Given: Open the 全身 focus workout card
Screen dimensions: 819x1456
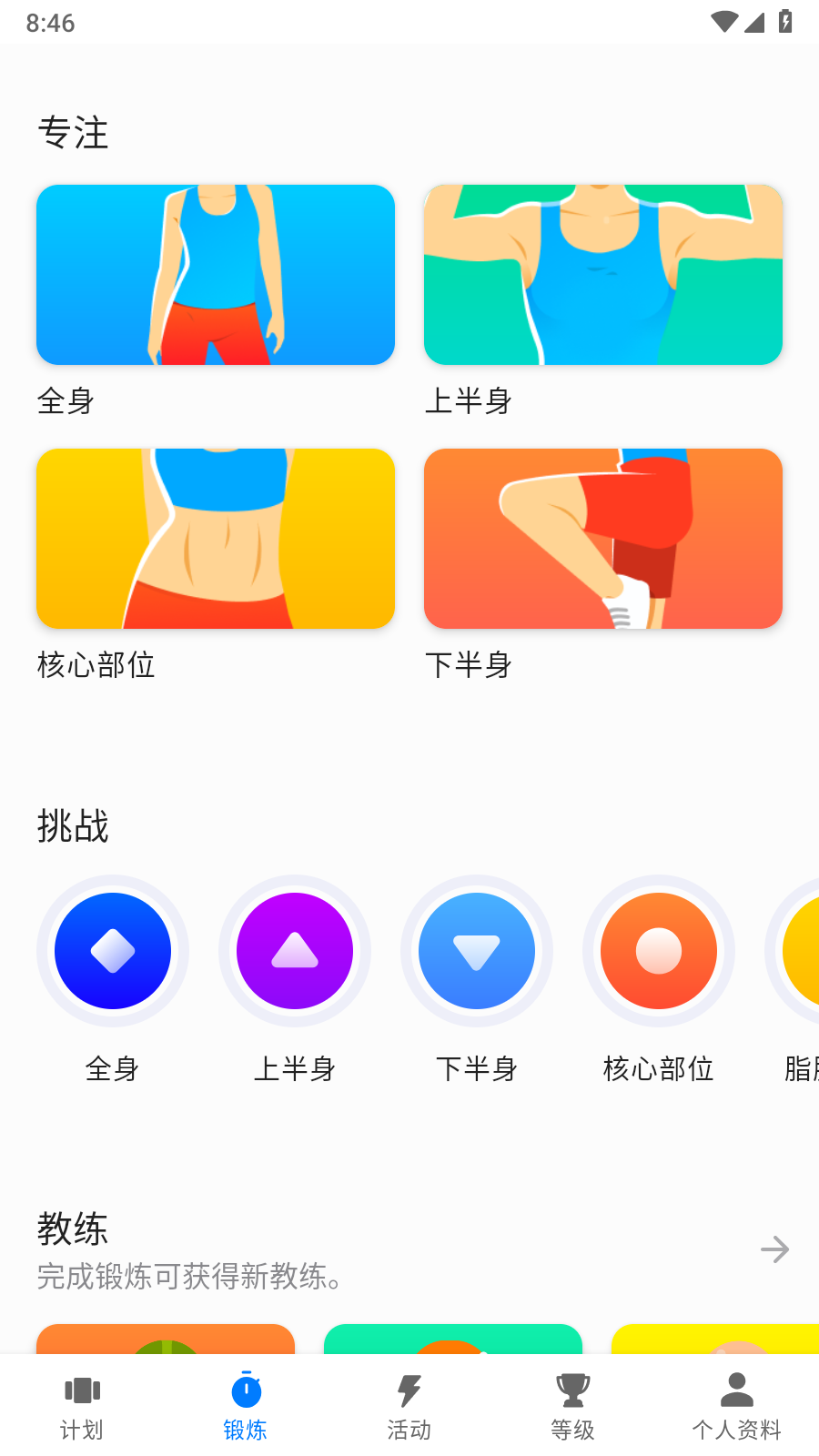Looking at the screenshot, I should point(216,274).
